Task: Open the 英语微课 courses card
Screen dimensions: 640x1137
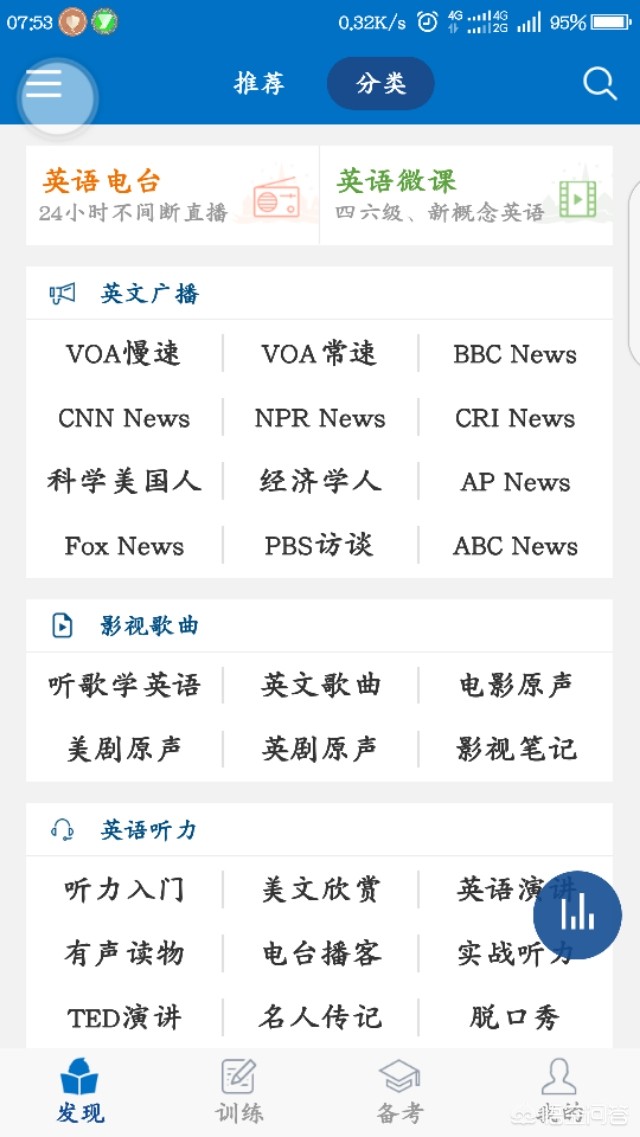Action: 466,195
